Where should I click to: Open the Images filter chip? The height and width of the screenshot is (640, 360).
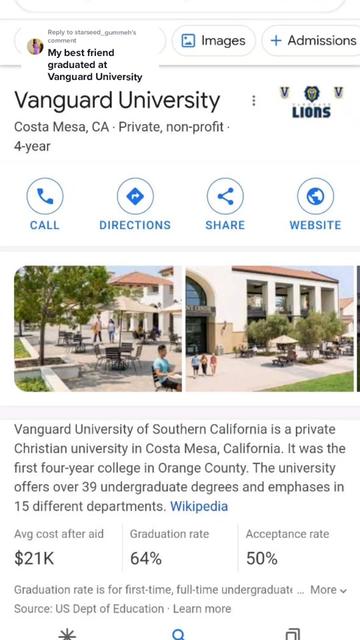[x=213, y=41]
